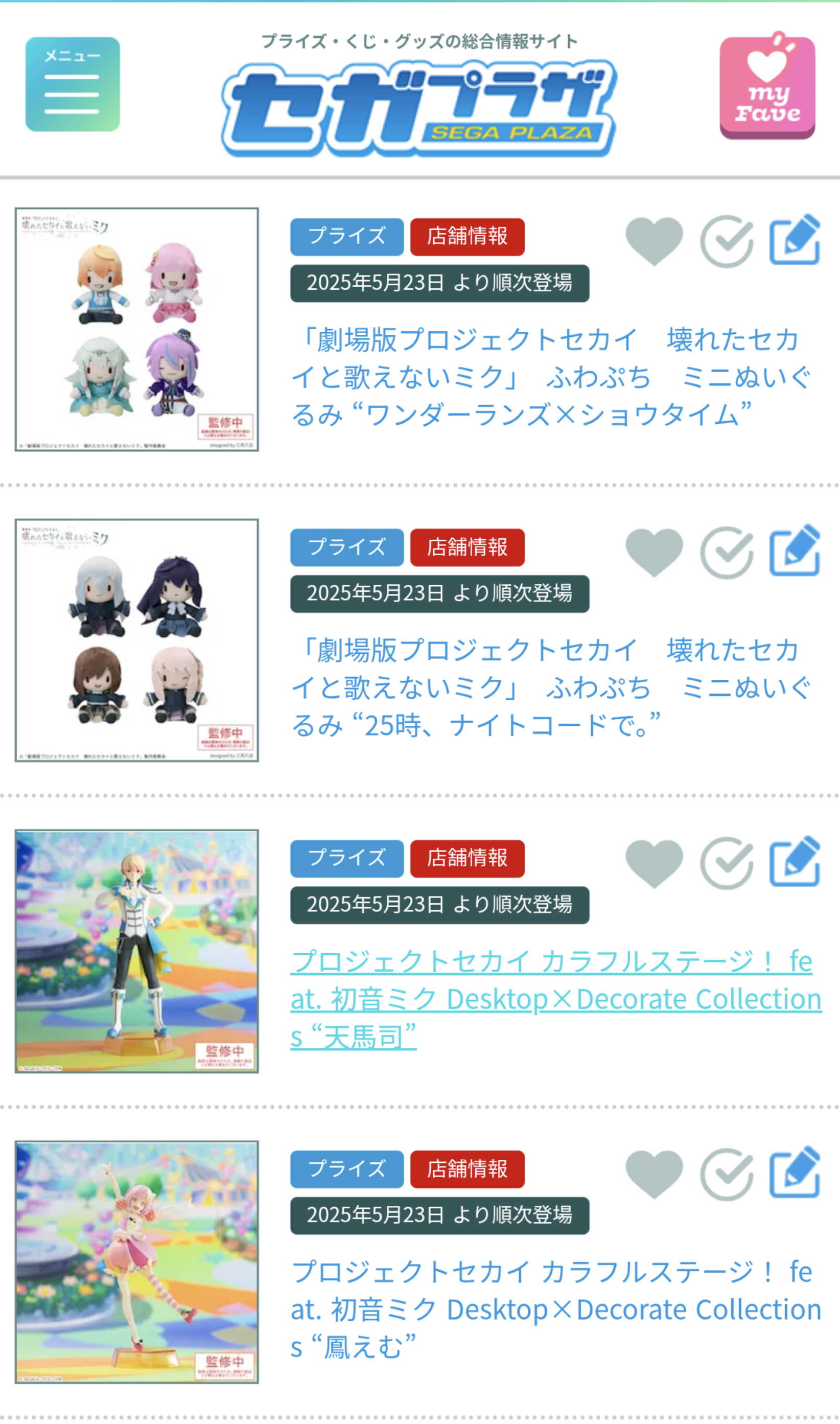This screenshot has width=840, height=1424.
Task: View the 天馬司 figure thumbnail
Action: (137, 951)
